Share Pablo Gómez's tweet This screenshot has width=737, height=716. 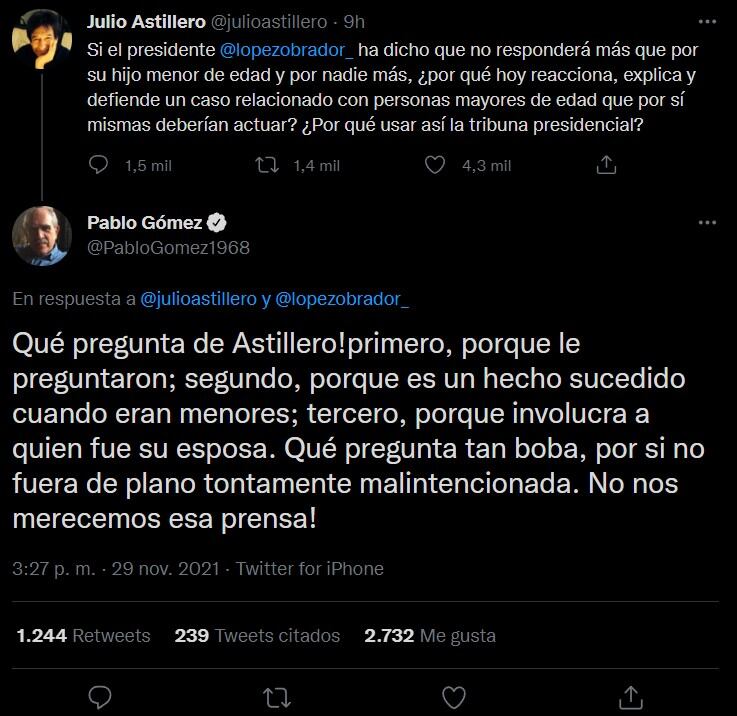pyautogui.click(x=630, y=694)
